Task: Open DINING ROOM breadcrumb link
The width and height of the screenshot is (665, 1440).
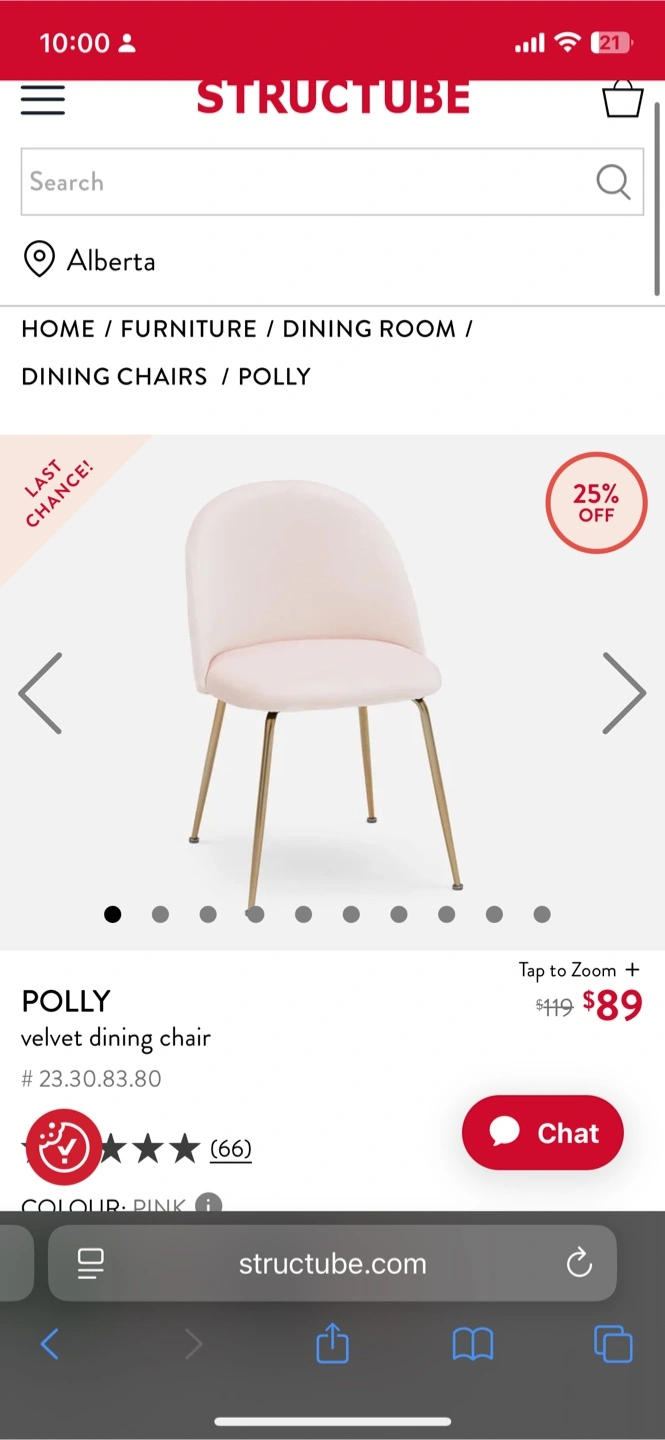Action: click(x=369, y=329)
